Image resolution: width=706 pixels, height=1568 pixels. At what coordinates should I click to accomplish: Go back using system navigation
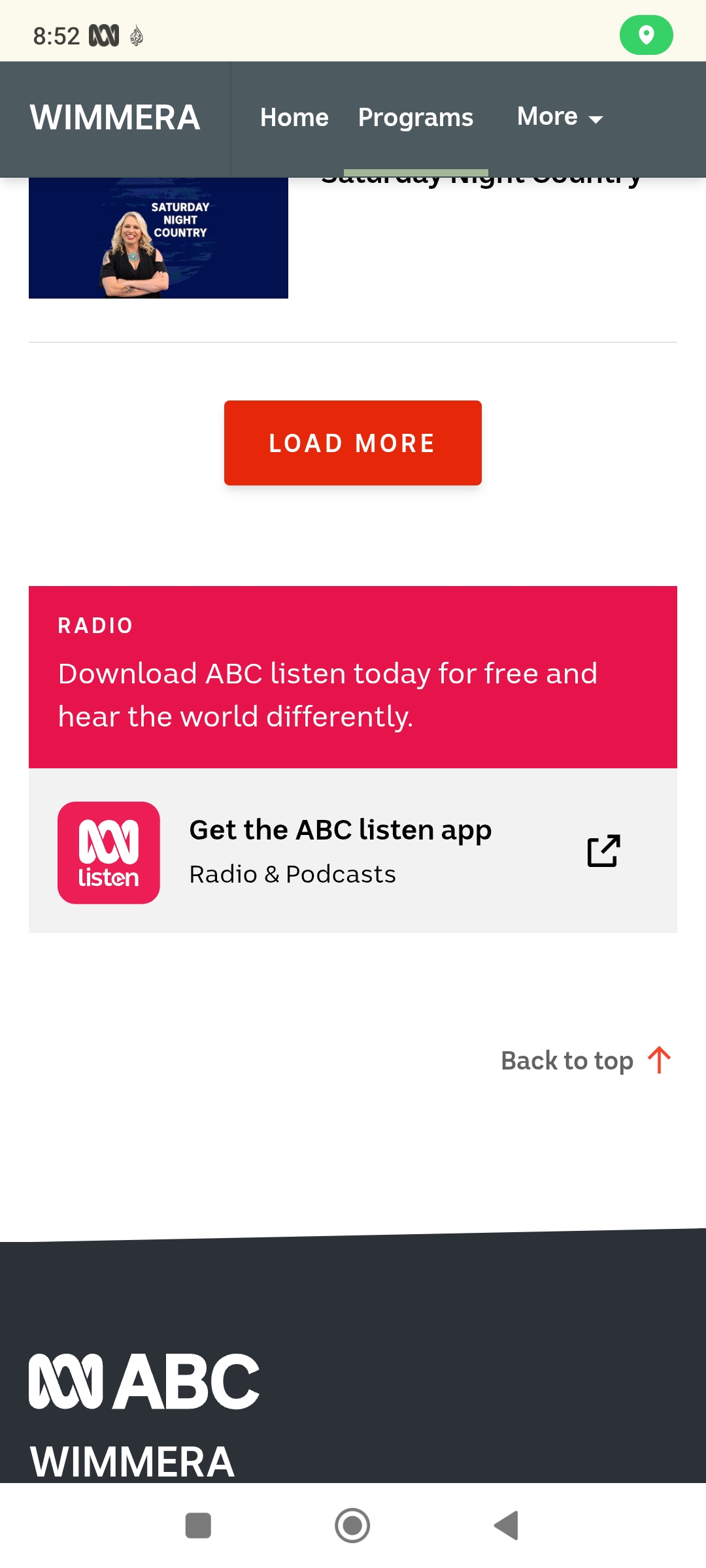click(507, 1526)
